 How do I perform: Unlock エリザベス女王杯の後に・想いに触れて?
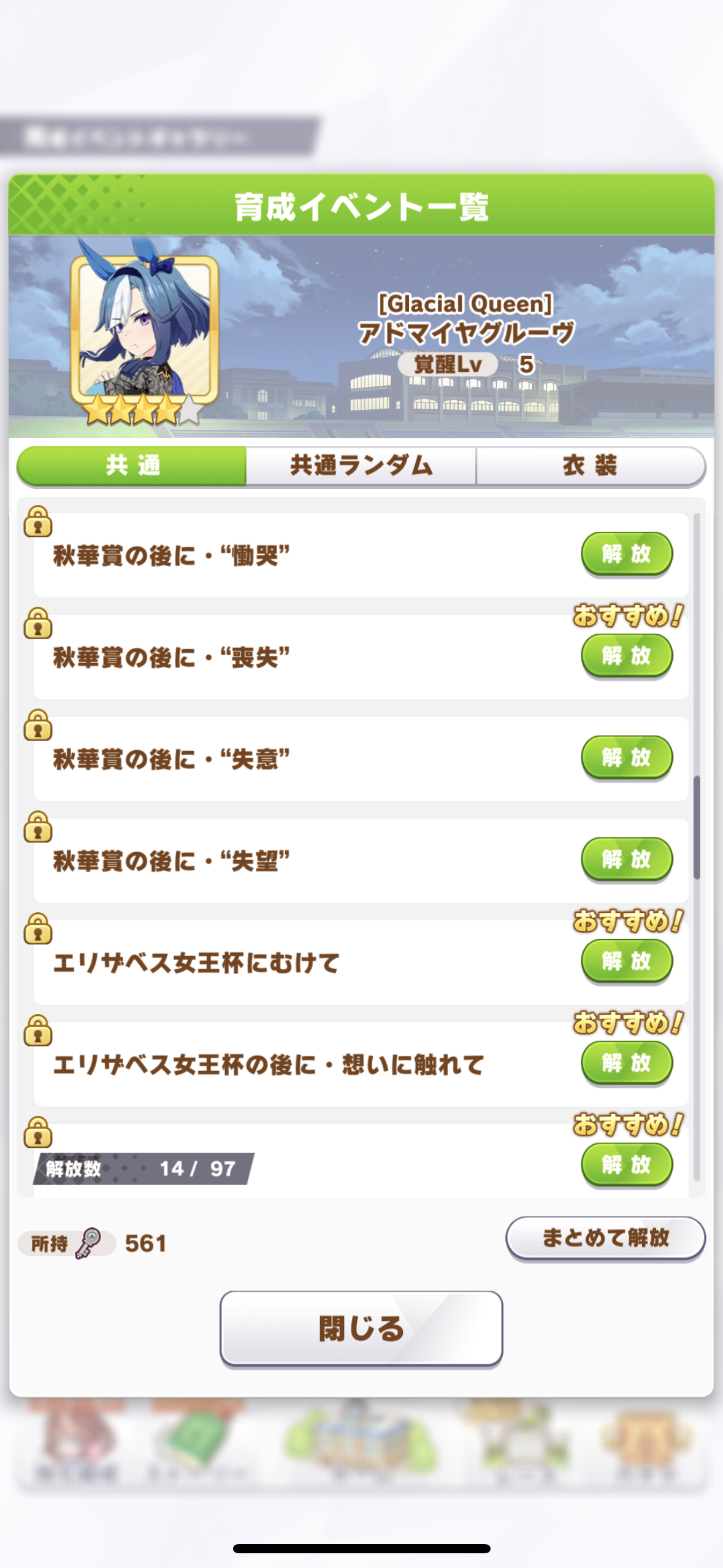click(x=626, y=1063)
